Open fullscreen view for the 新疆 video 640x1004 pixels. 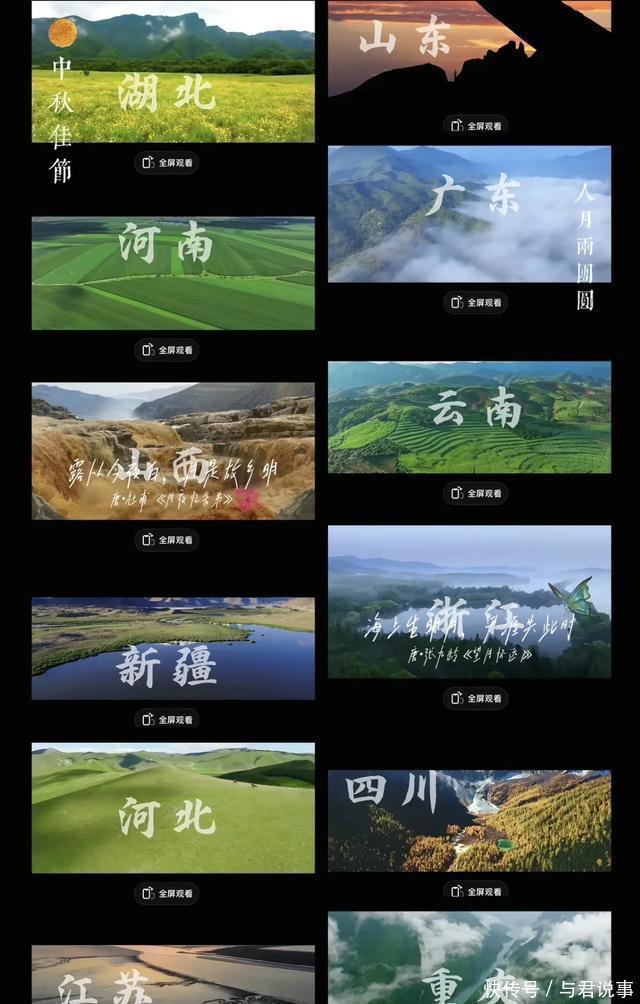coord(166,719)
